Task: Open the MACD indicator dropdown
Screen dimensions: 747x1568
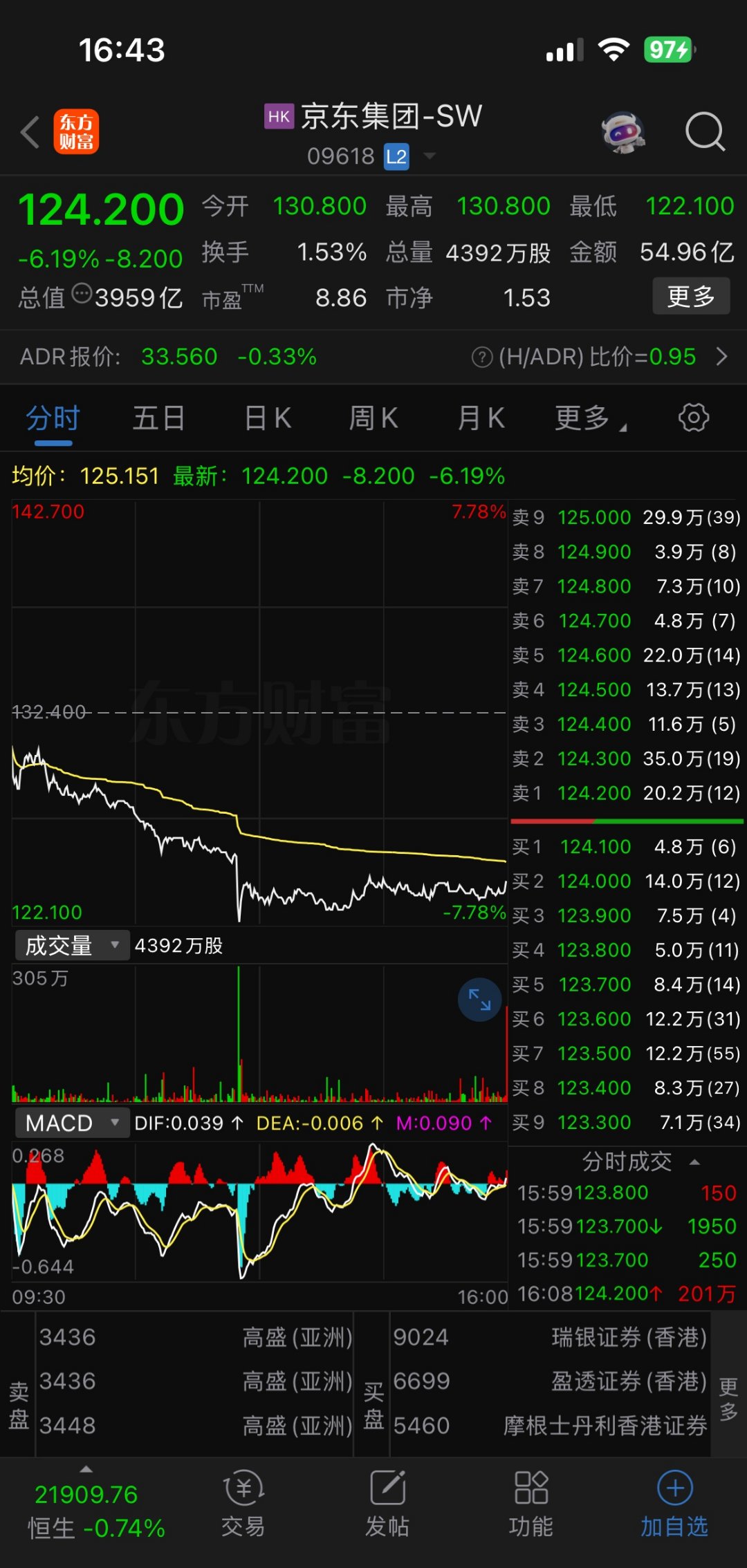Action: coord(71,1122)
